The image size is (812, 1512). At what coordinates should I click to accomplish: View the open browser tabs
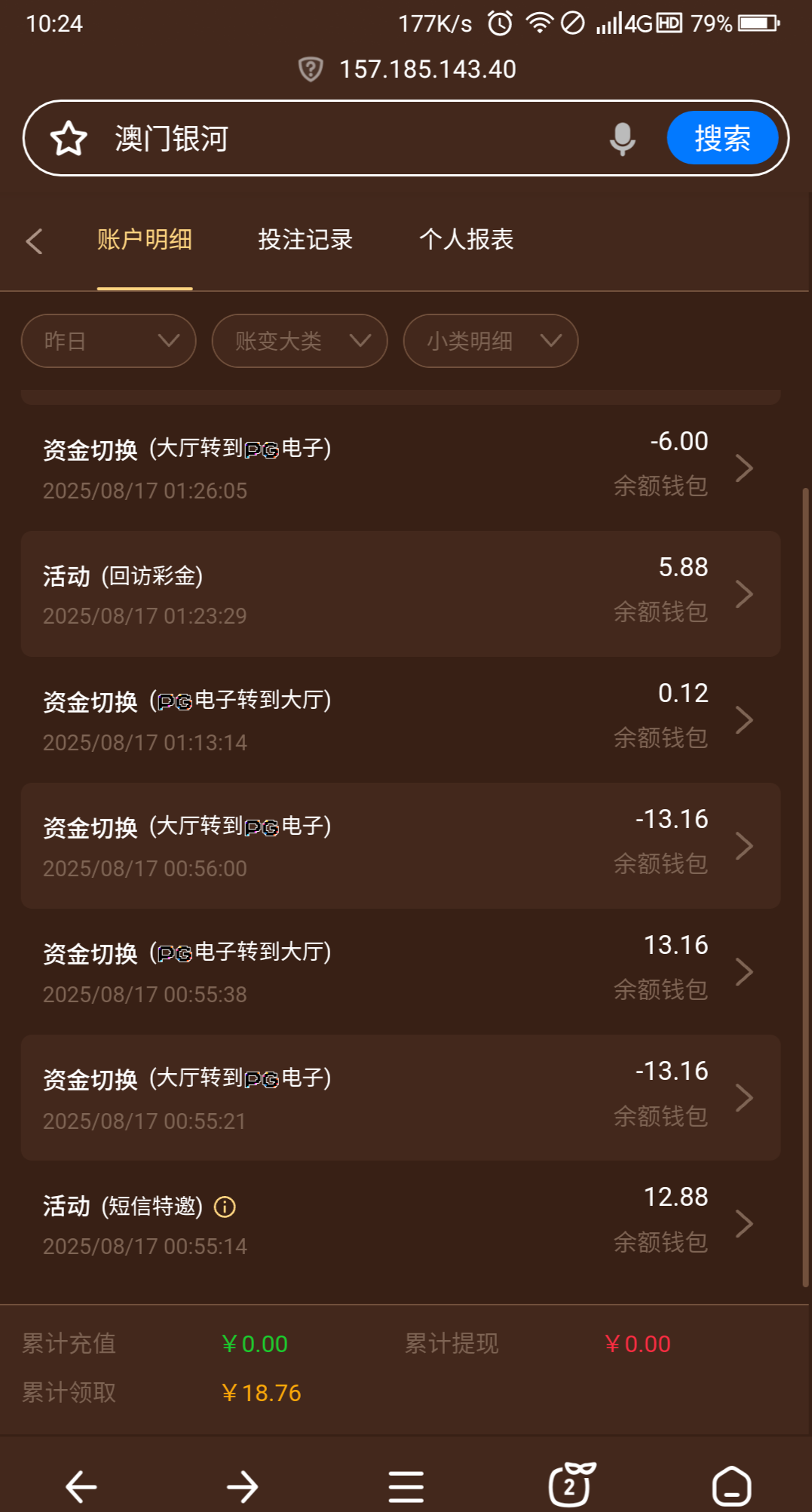pyautogui.click(x=570, y=1486)
